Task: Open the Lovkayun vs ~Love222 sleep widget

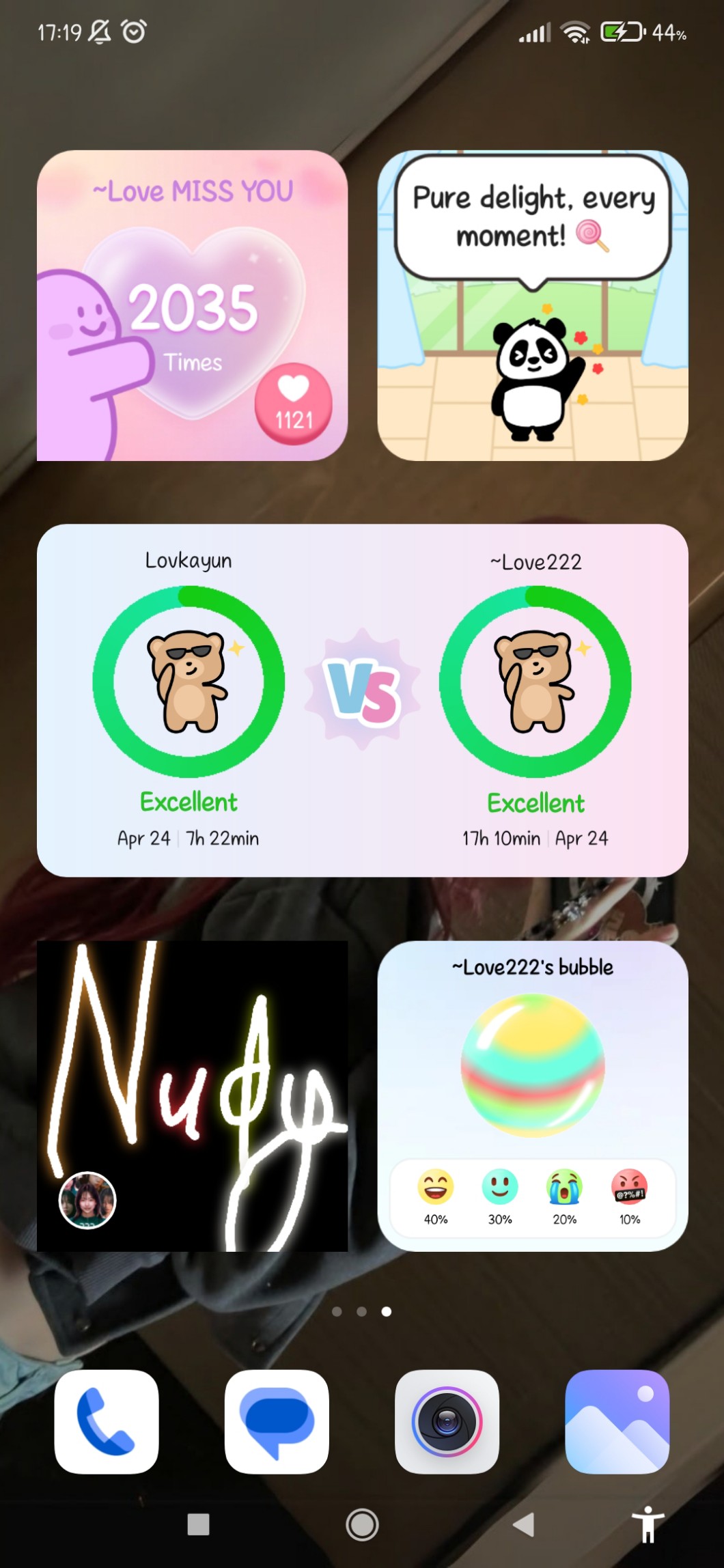Action: click(362, 700)
